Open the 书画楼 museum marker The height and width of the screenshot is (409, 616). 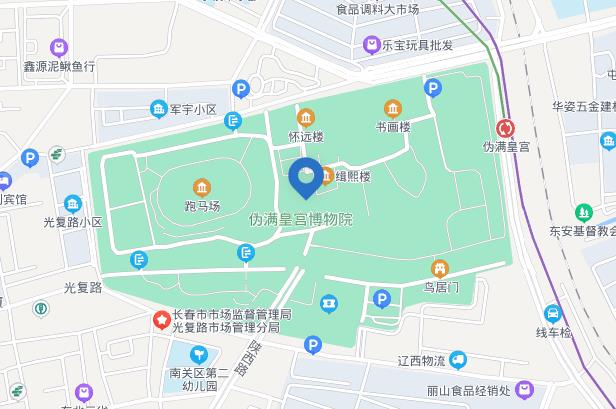[392, 107]
